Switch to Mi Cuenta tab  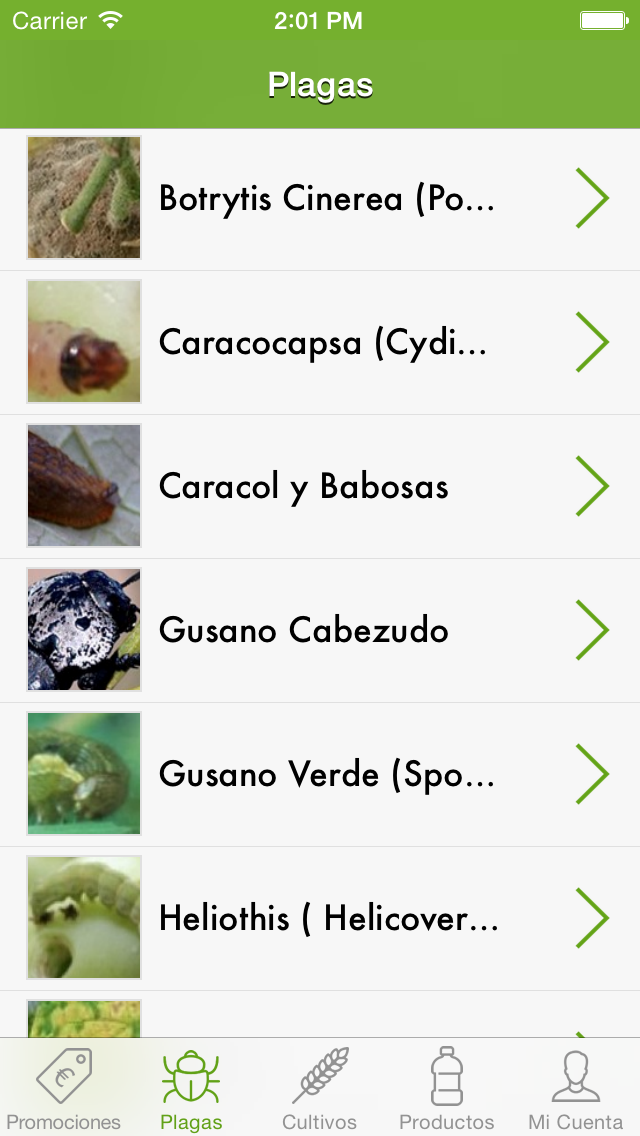click(576, 1088)
